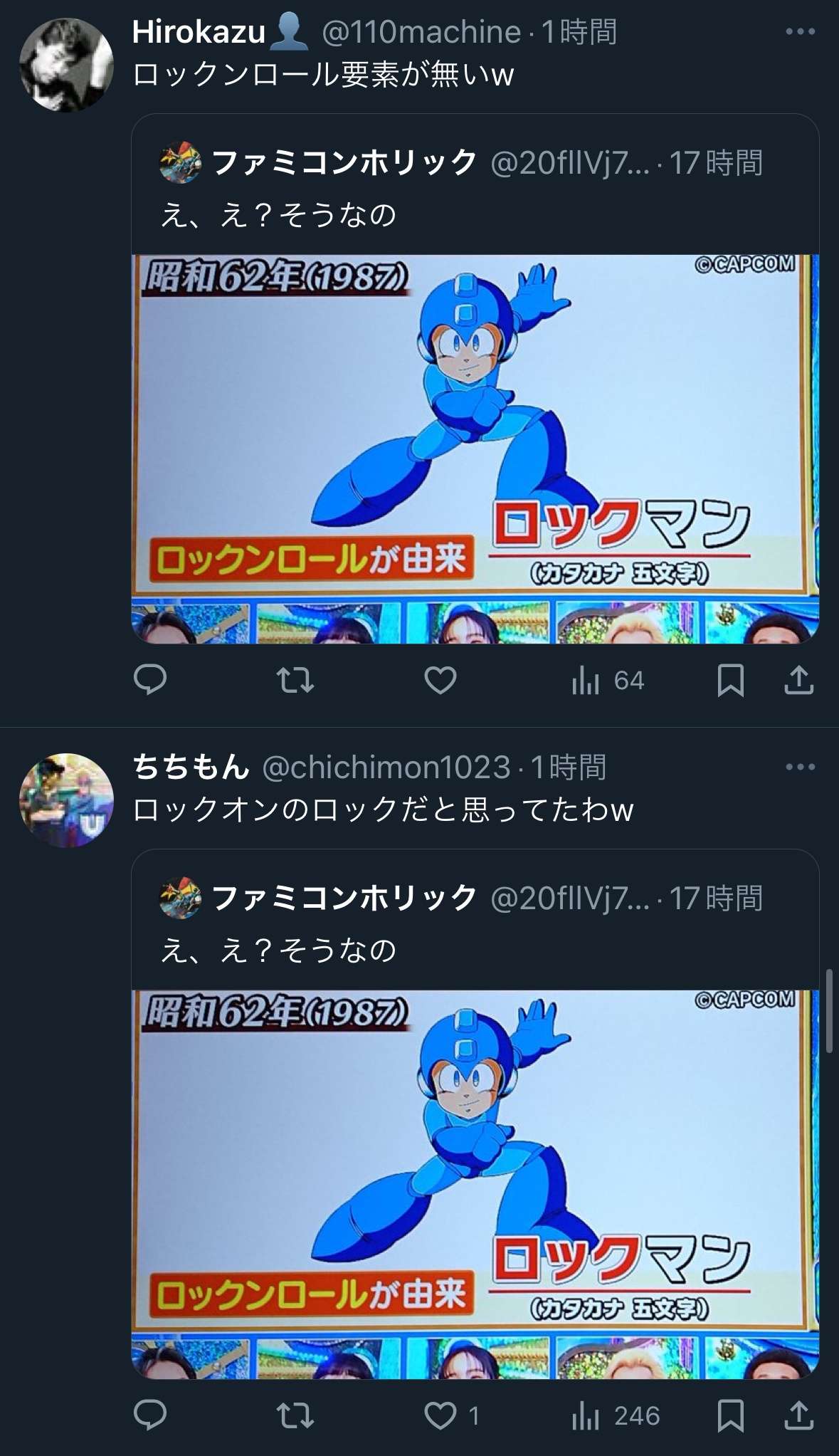Screen dimensions: 839x1456
Task: Like Hirokazu's post
Action: point(440,680)
